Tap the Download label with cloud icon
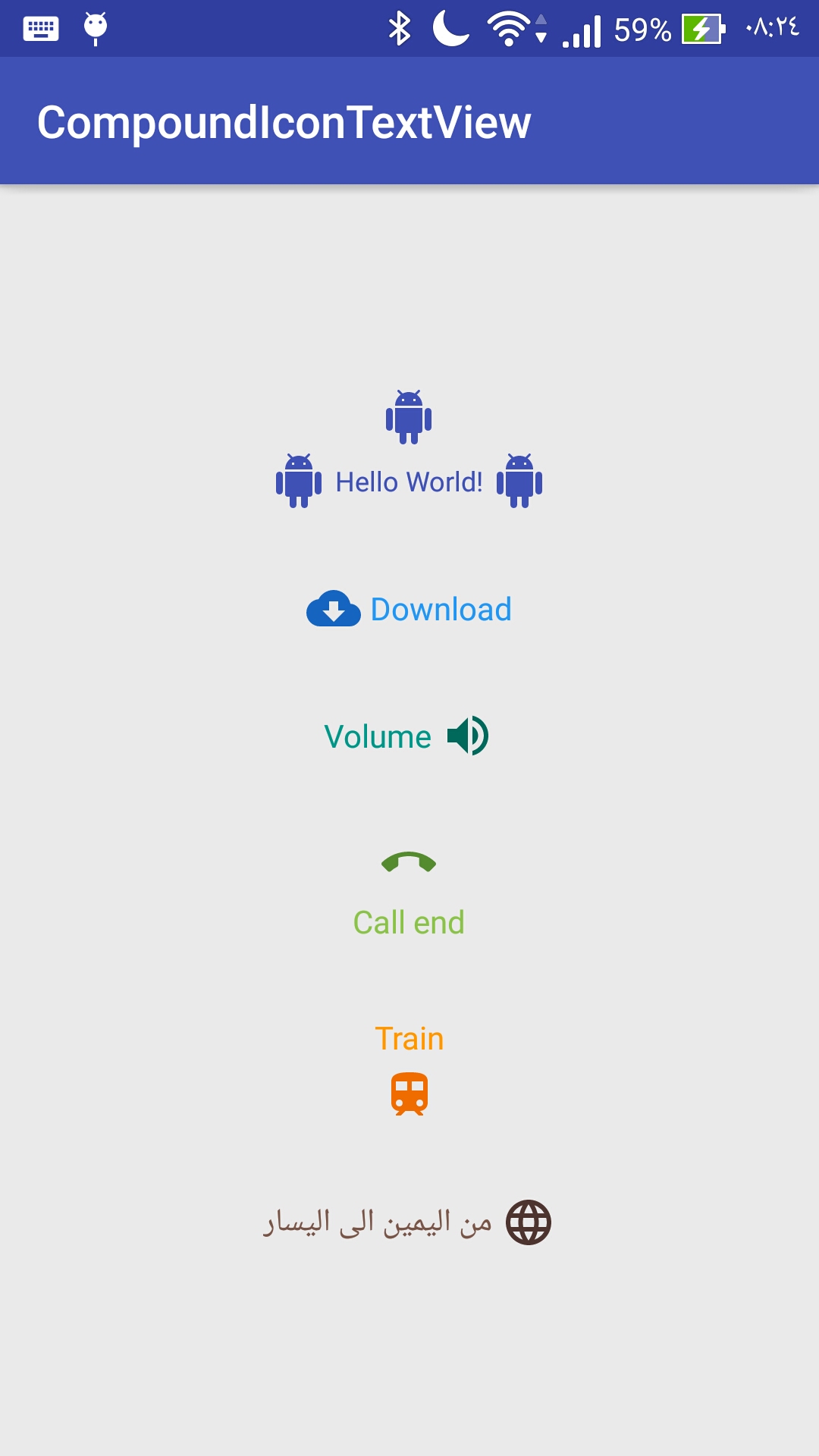This screenshot has width=819, height=1456. (x=409, y=609)
